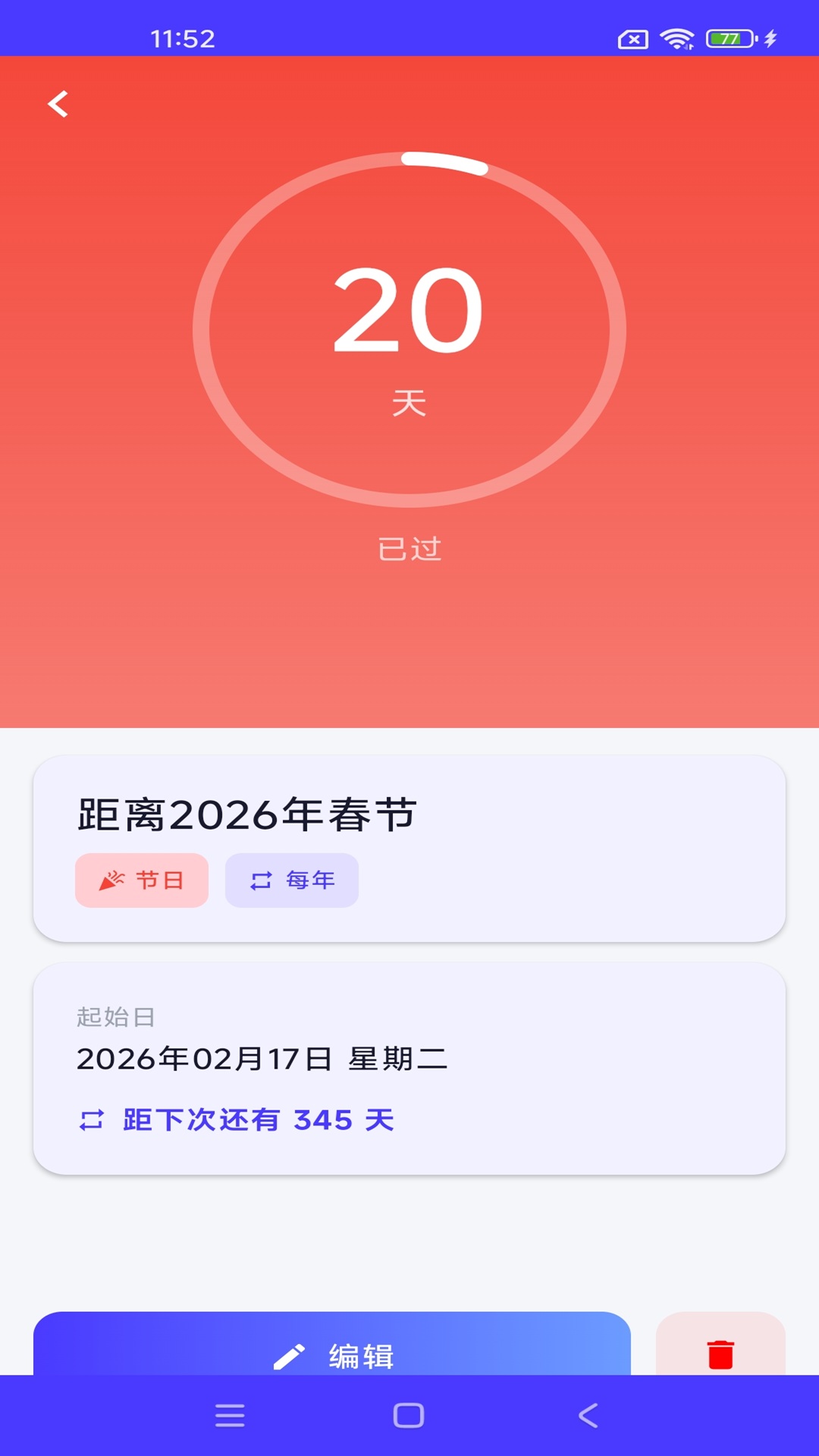Tap the home button in the navigation bar
The height and width of the screenshot is (1456, 819).
pyautogui.click(x=408, y=1415)
